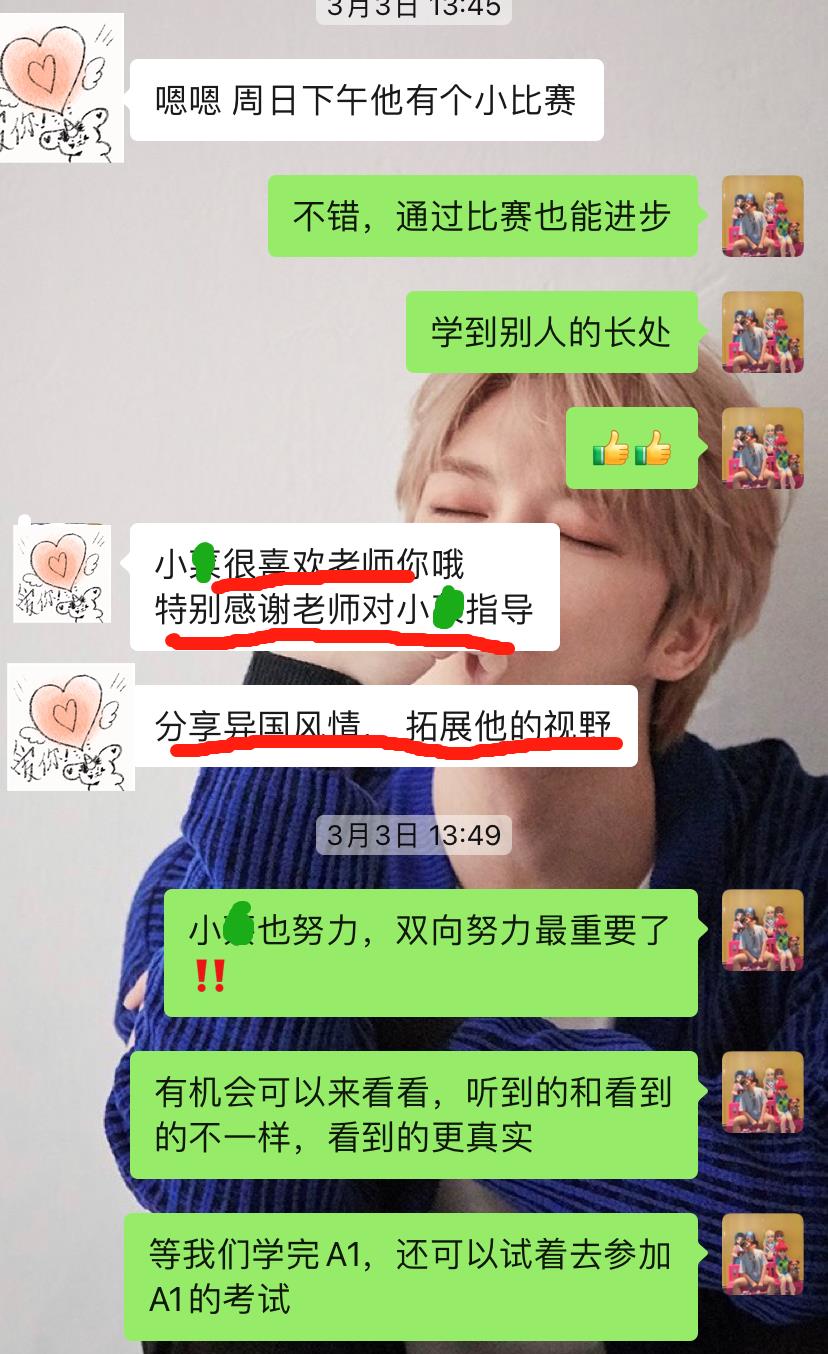Screen dimensions: 828x1354
Task: Open avatar next to A1的考试 message
Action: coord(762,1254)
